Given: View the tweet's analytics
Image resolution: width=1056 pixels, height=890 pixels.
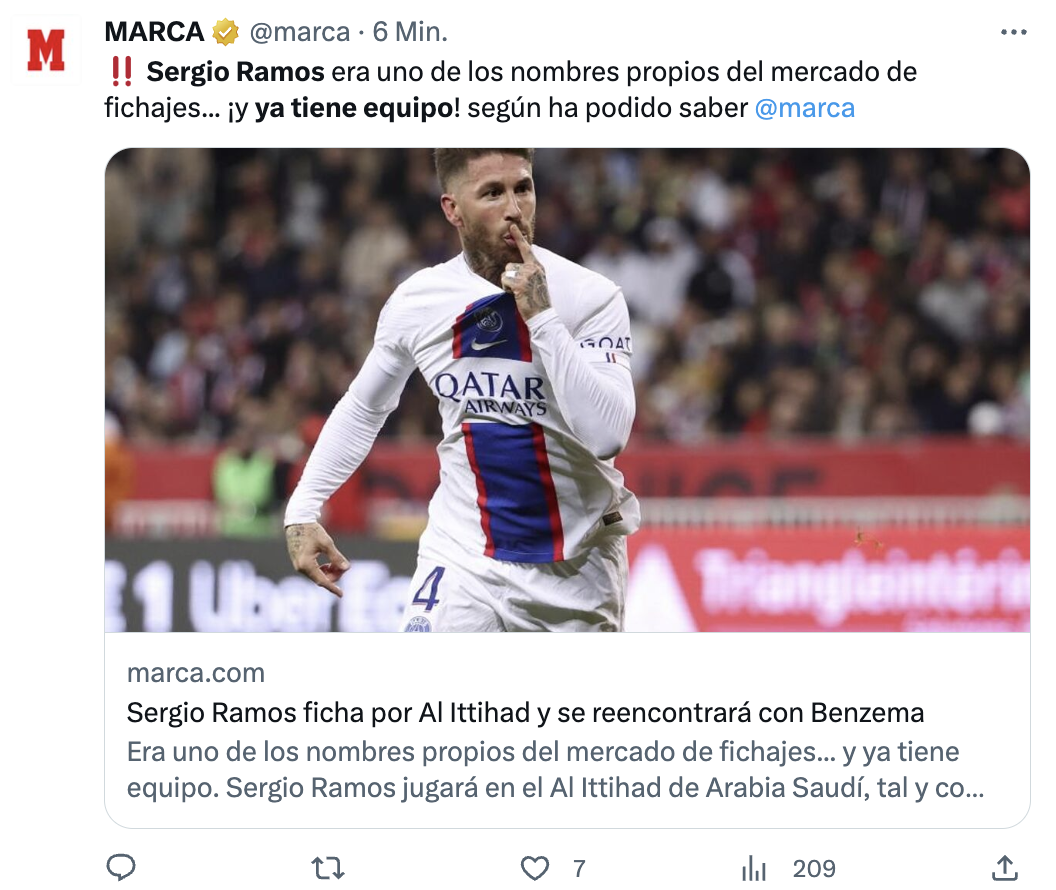Looking at the screenshot, I should [753, 868].
